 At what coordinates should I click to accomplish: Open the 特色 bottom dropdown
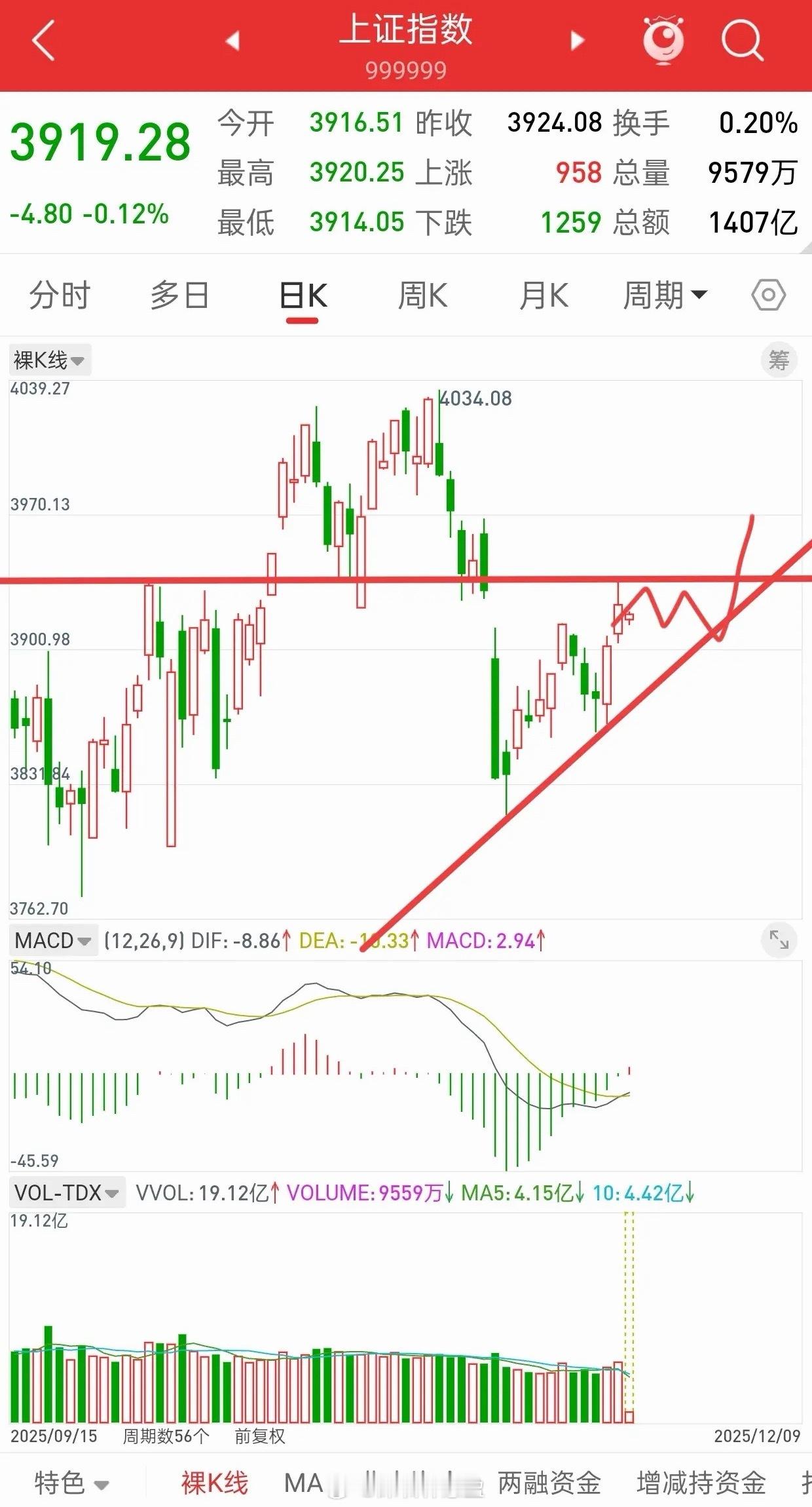(x=71, y=1483)
